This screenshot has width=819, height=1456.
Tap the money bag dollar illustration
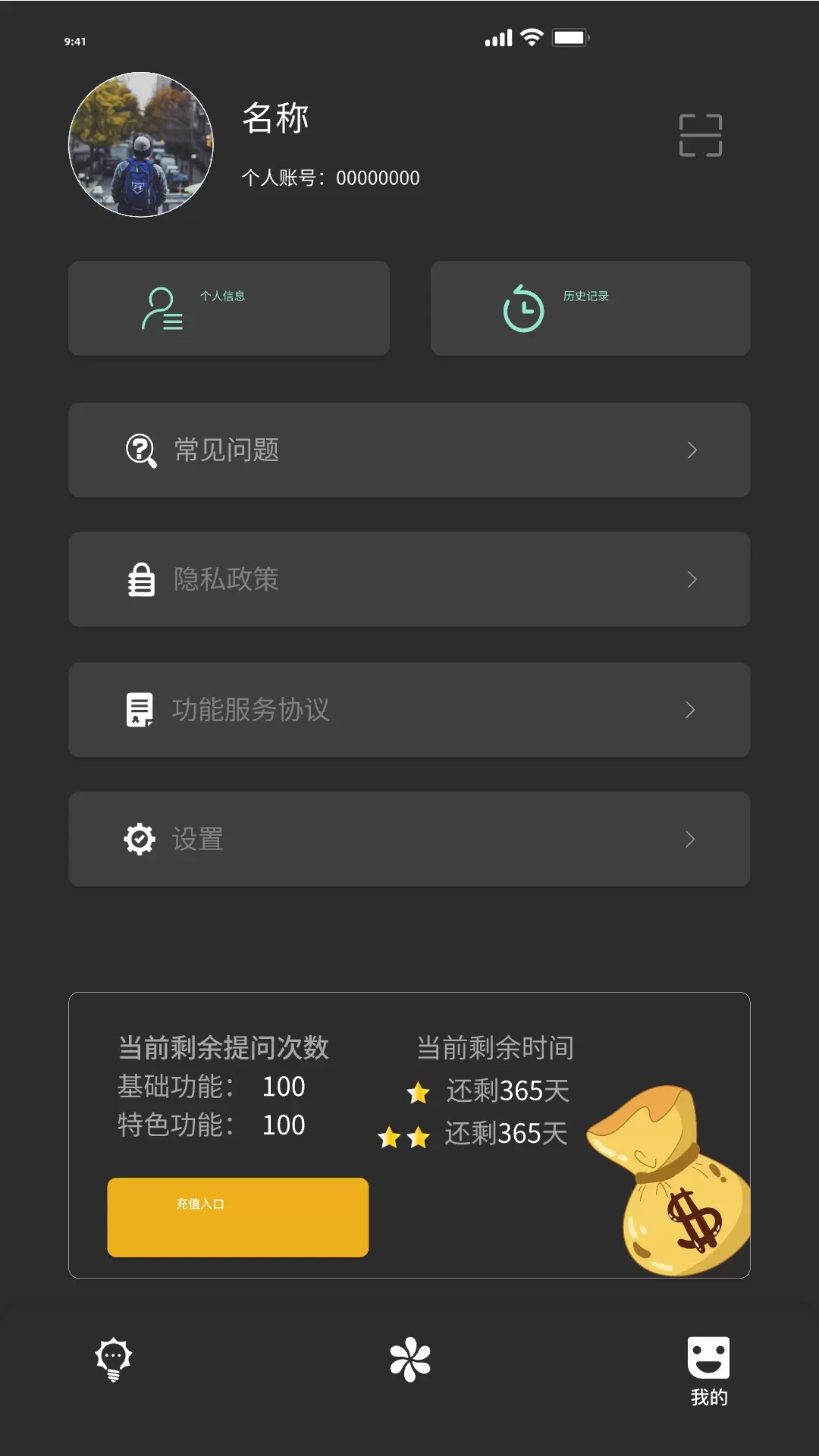[x=681, y=1191]
